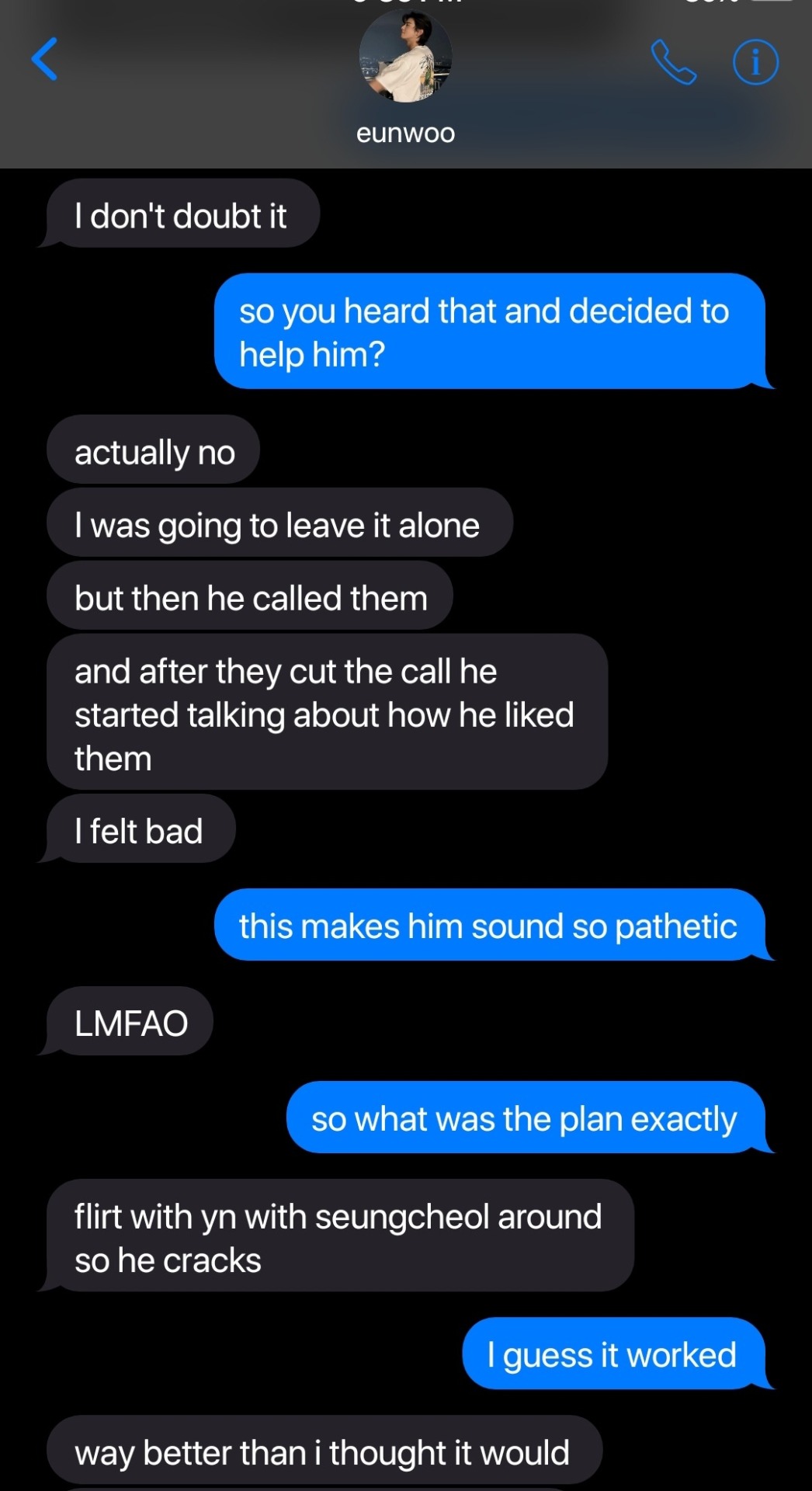This screenshot has width=812, height=1491.
Task: Open the info details for eunwoo
Action: [755, 62]
